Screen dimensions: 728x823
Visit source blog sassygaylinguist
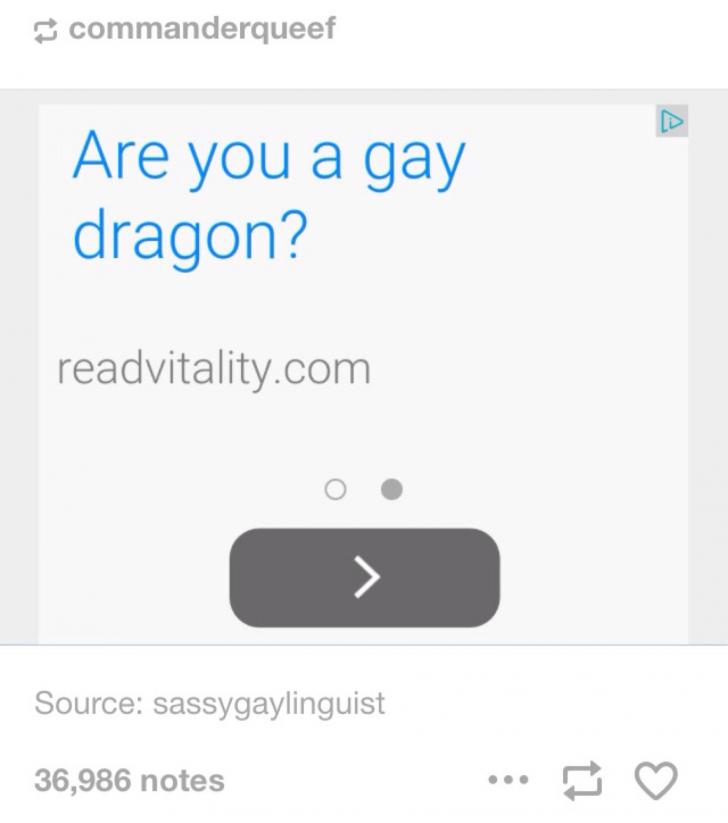pos(267,703)
